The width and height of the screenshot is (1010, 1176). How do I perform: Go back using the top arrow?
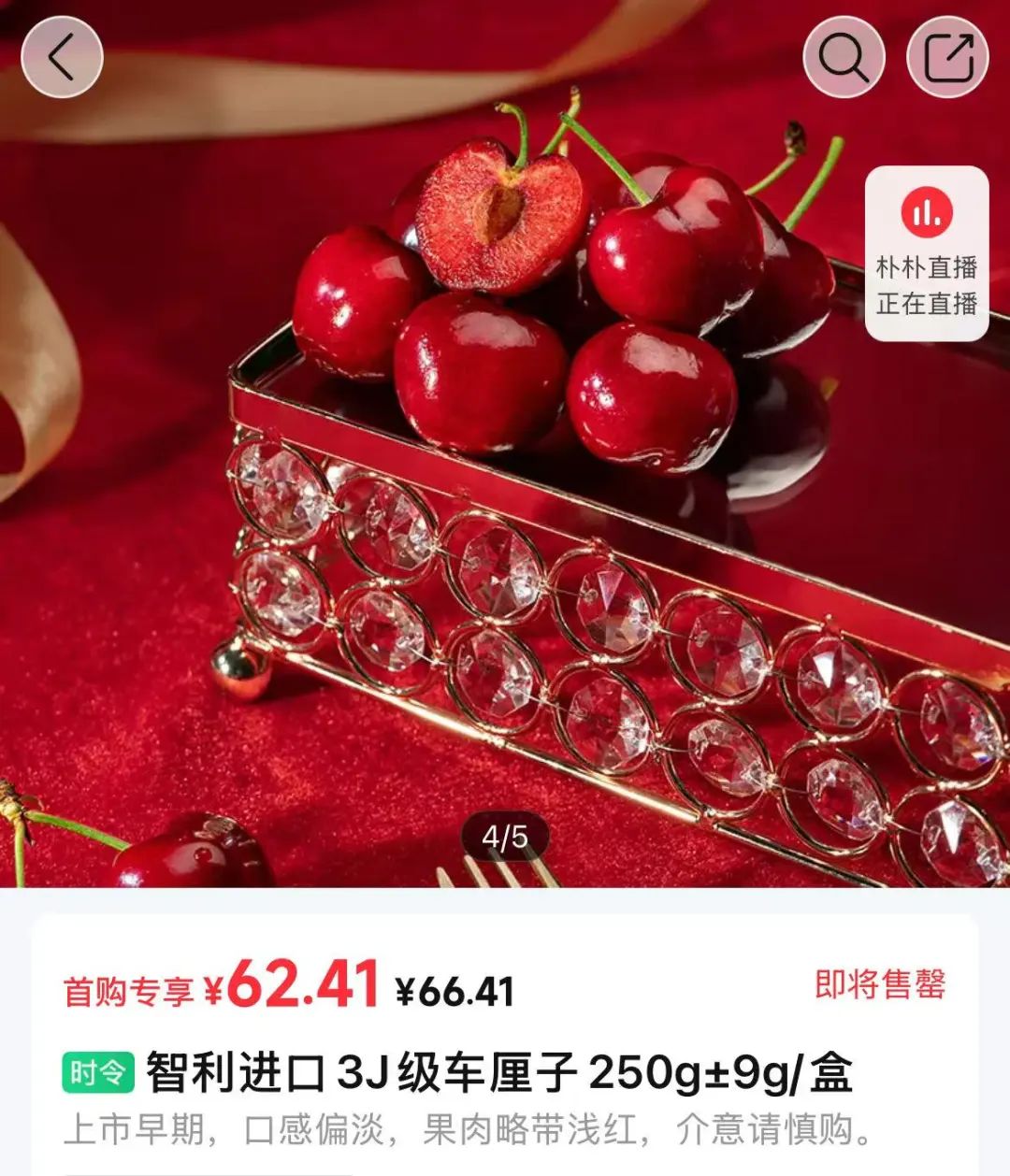click(x=62, y=58)
